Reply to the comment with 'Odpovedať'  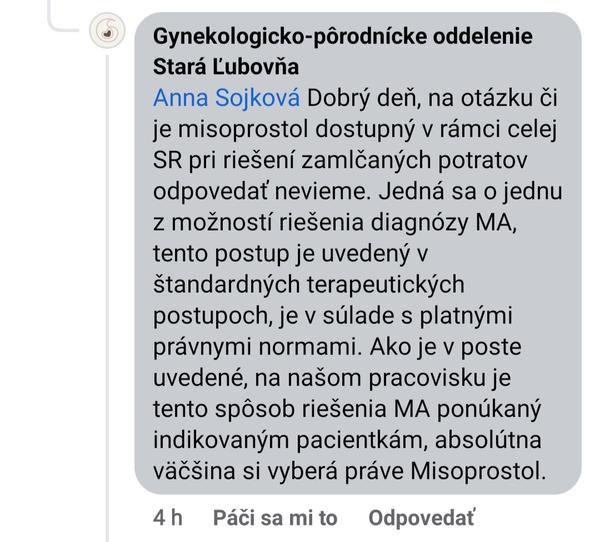click(x=421, y=518)
